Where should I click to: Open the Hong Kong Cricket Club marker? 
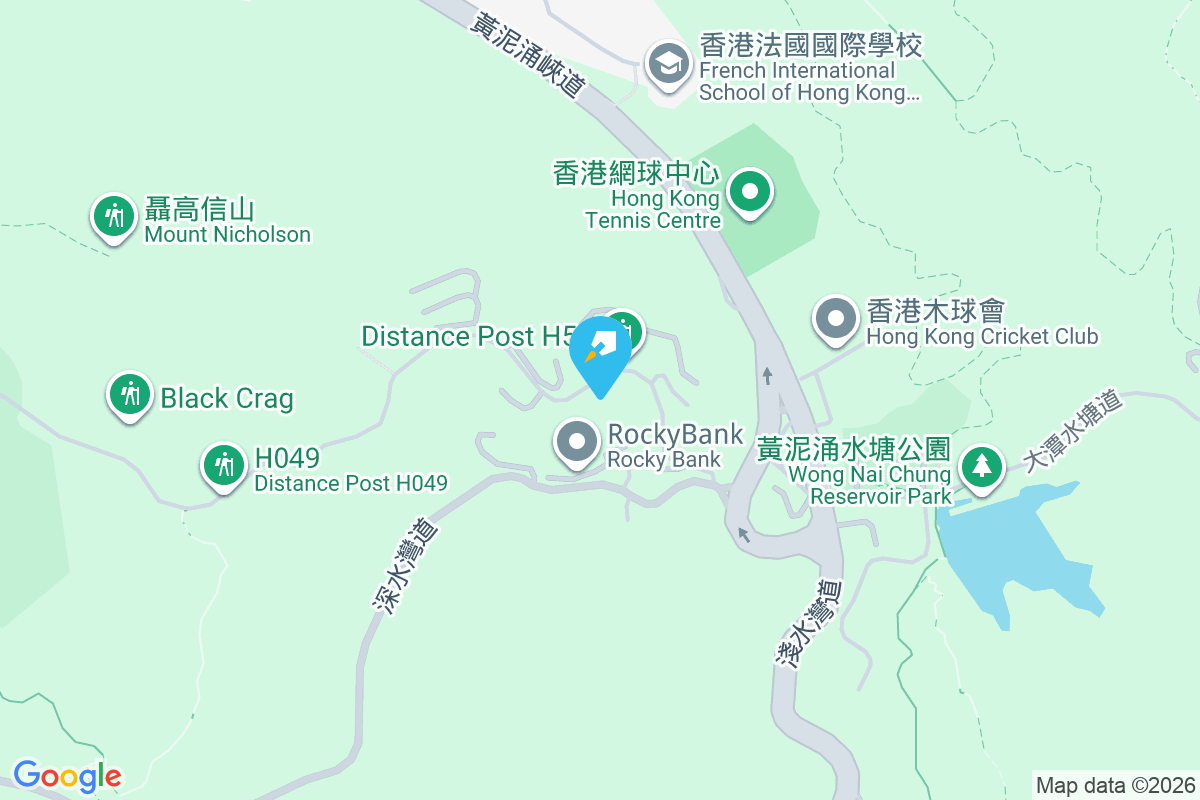(x=836, y=320)
